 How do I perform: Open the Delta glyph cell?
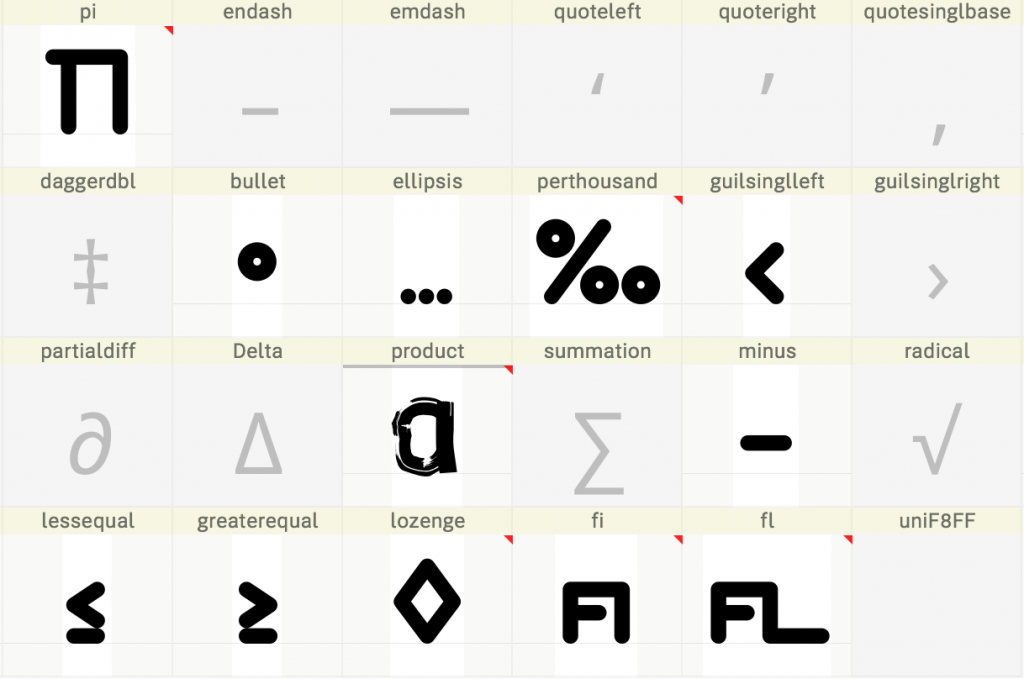[x=257, y=435]
